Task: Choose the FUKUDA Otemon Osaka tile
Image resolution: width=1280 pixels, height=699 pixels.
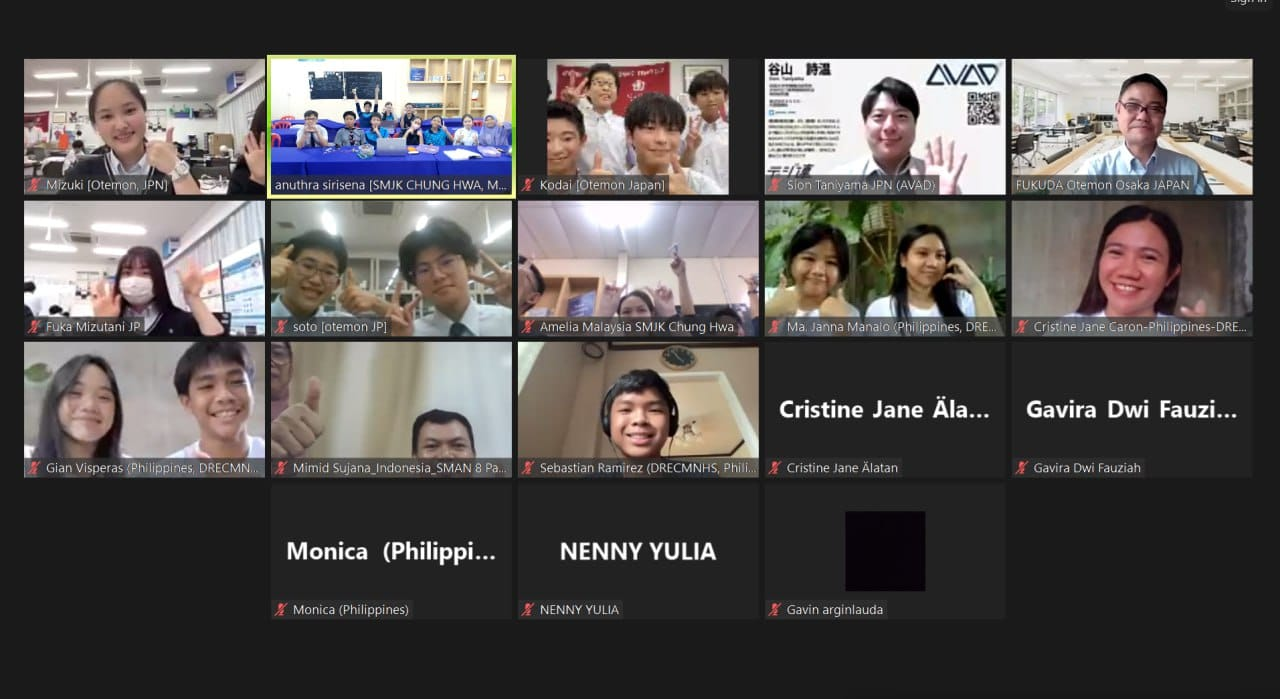Action: 1131,126
